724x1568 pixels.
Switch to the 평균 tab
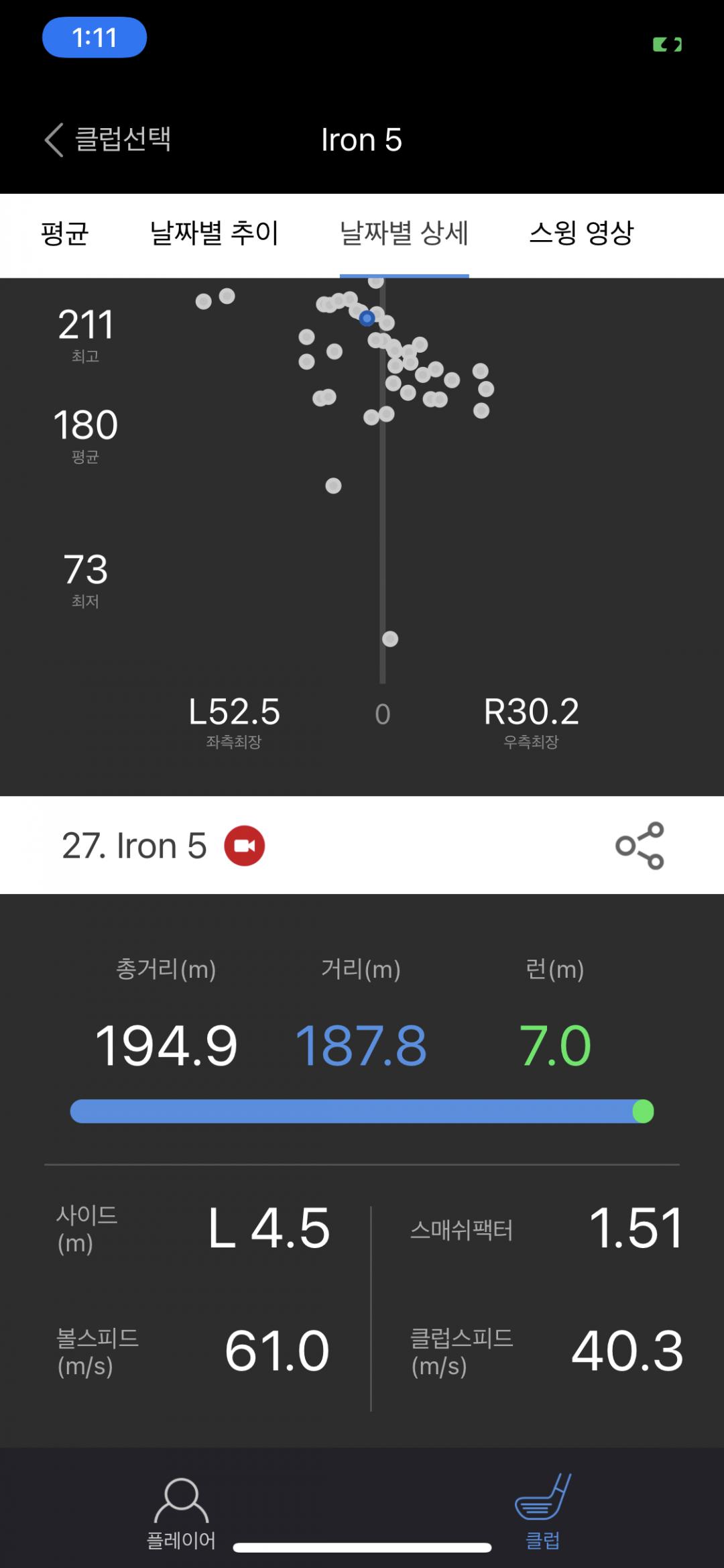click(64, 233)
